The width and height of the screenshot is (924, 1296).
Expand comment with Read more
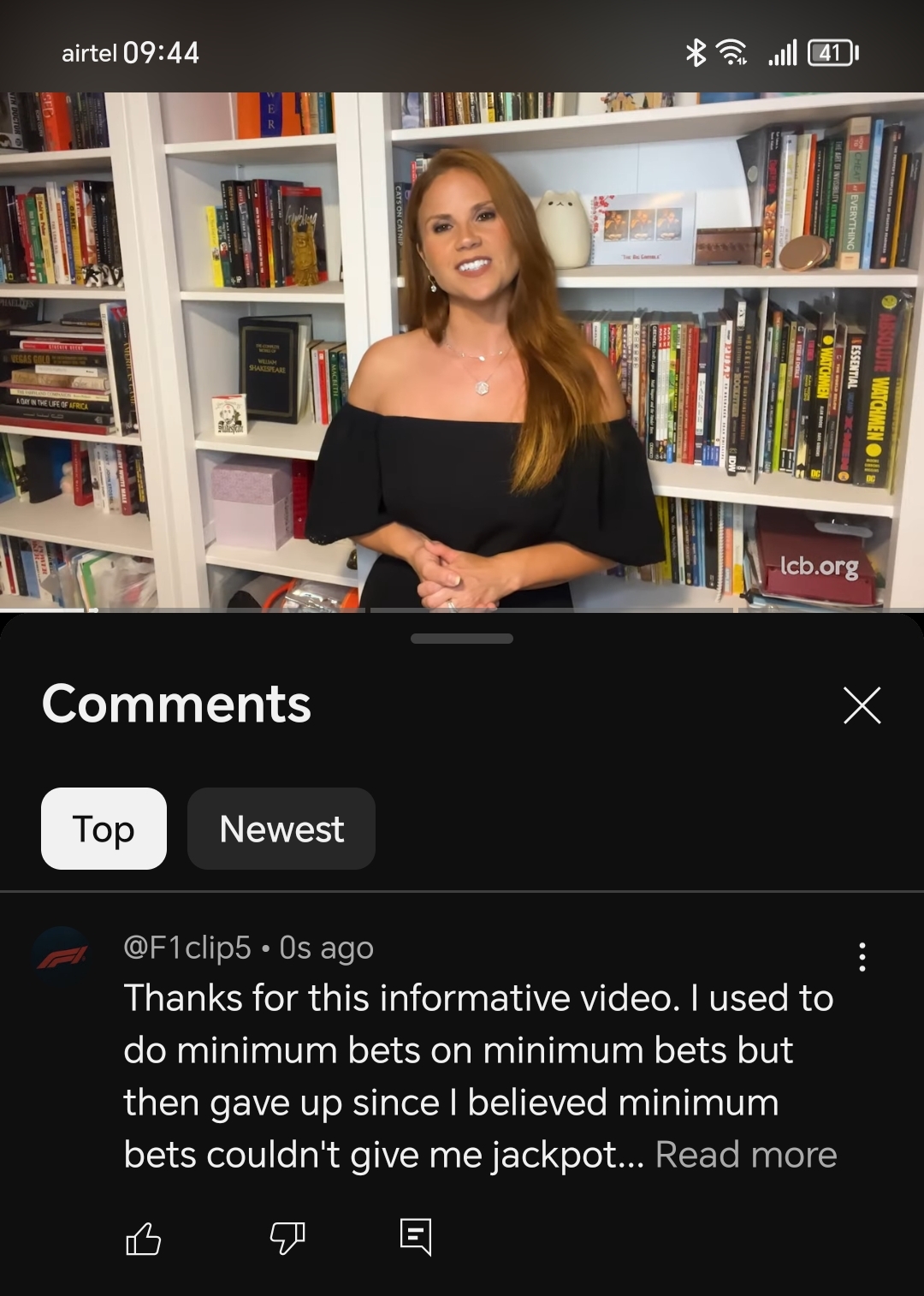[745, 1155]
